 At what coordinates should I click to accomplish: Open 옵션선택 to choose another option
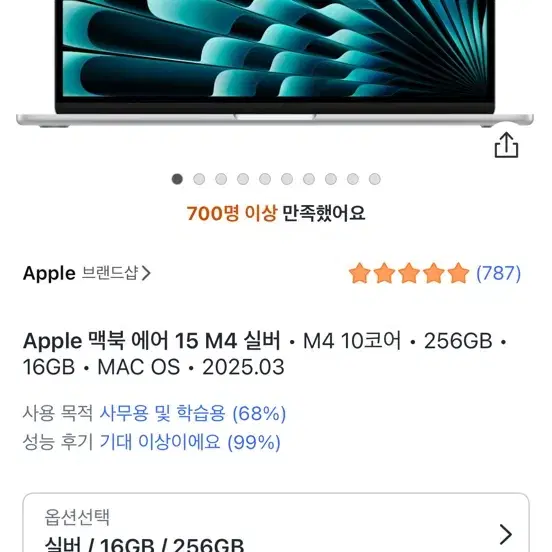click(x=276, y=523)
